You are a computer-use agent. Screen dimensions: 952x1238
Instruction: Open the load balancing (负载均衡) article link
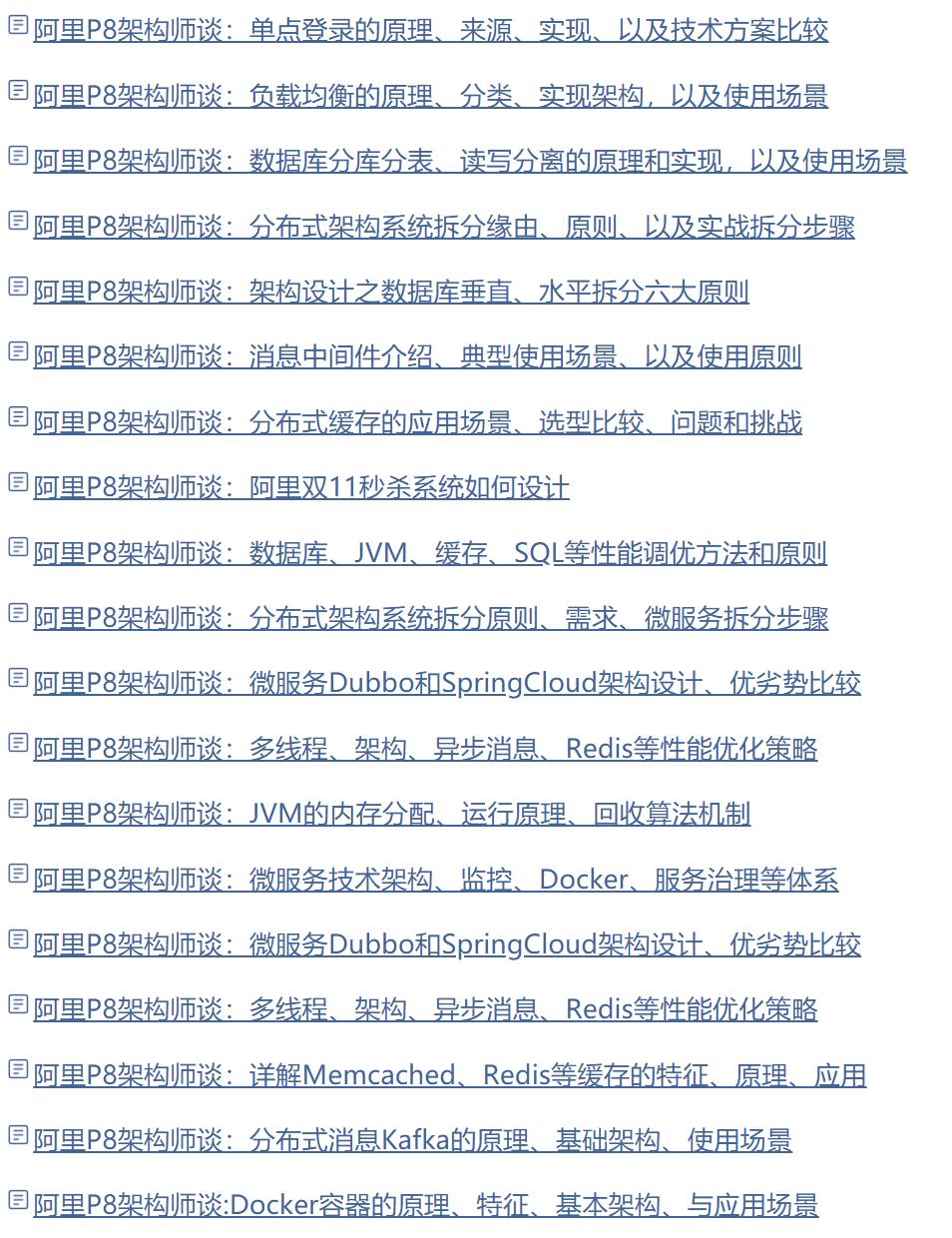(430, 96)
